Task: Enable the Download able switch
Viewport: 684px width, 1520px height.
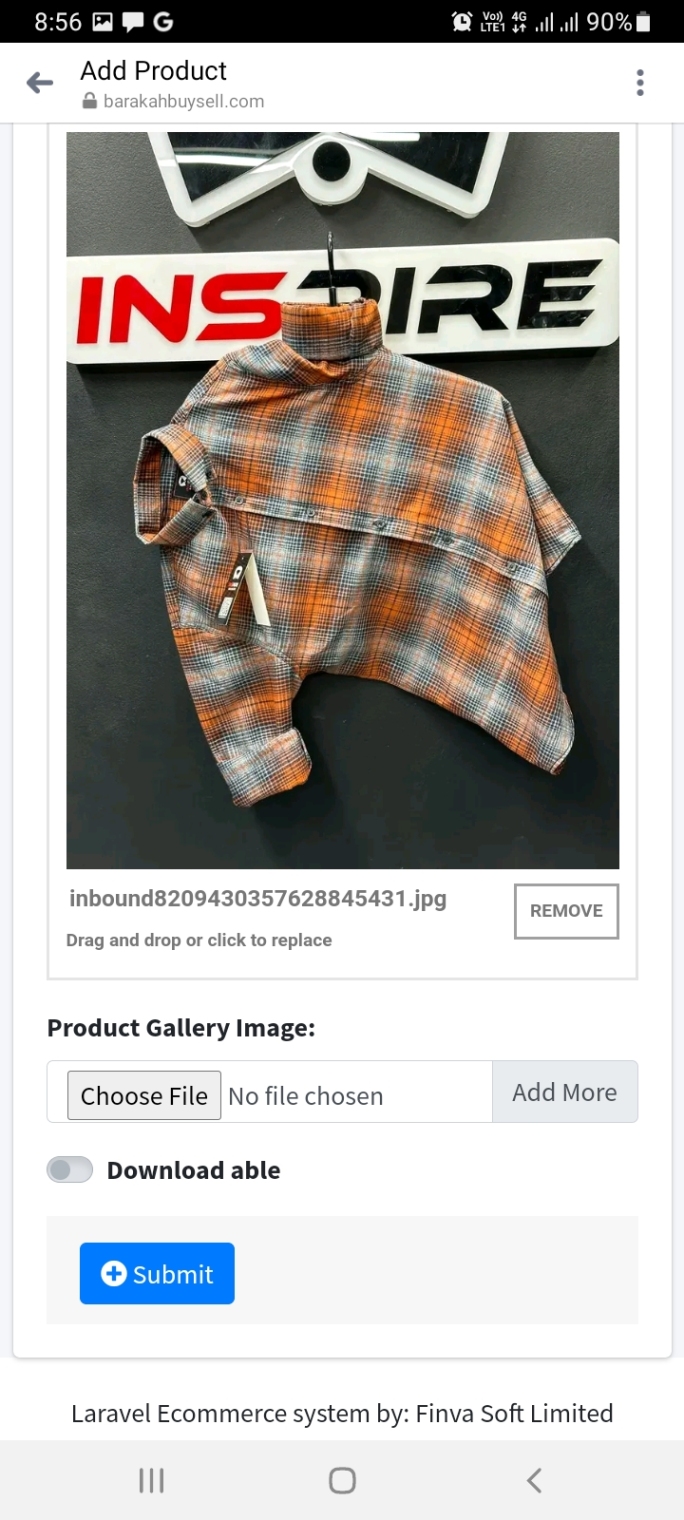Action: pyautogui.click(x=70, y=1170)
